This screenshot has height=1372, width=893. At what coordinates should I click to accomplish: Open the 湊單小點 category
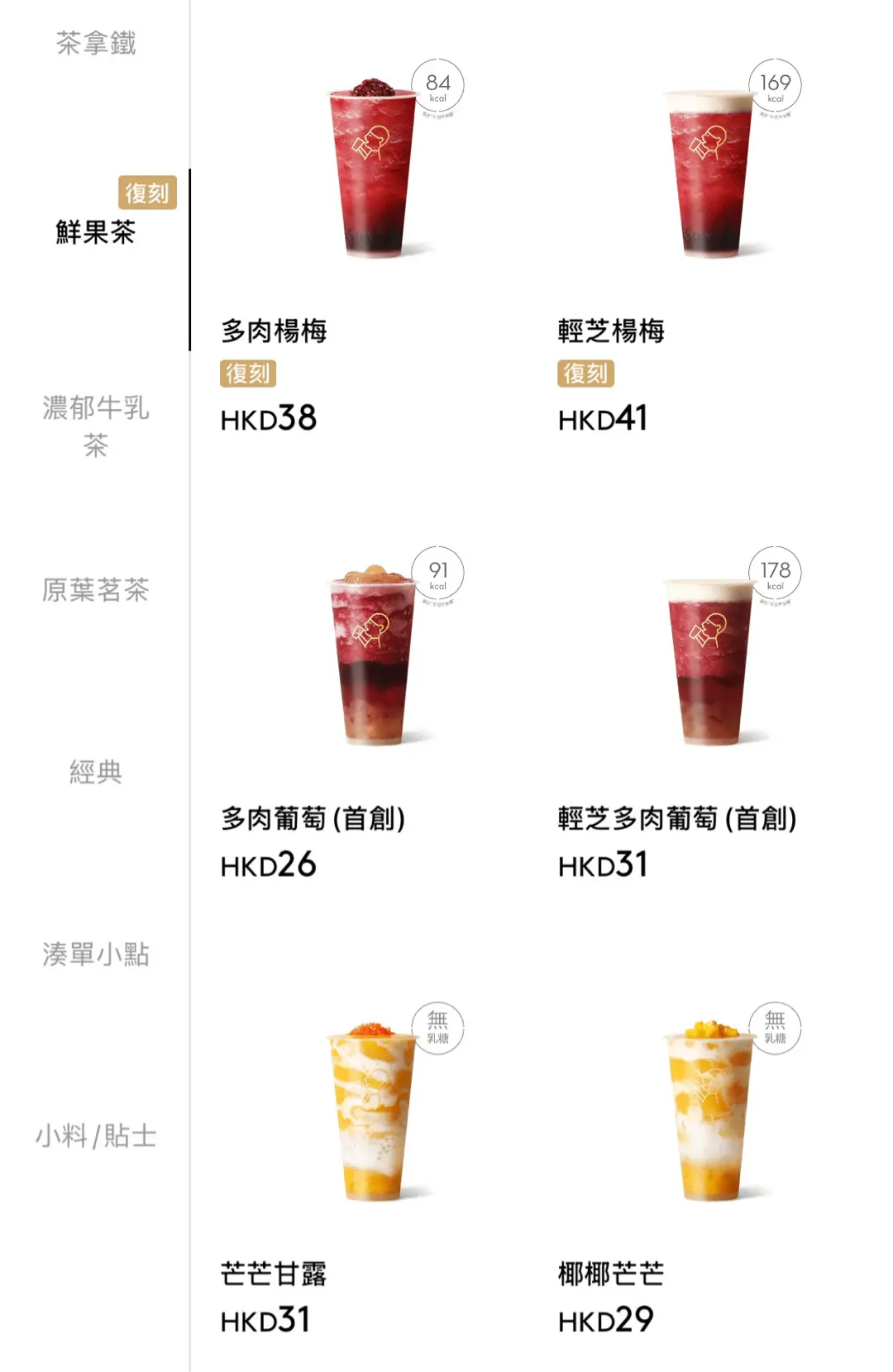[95, 955]
